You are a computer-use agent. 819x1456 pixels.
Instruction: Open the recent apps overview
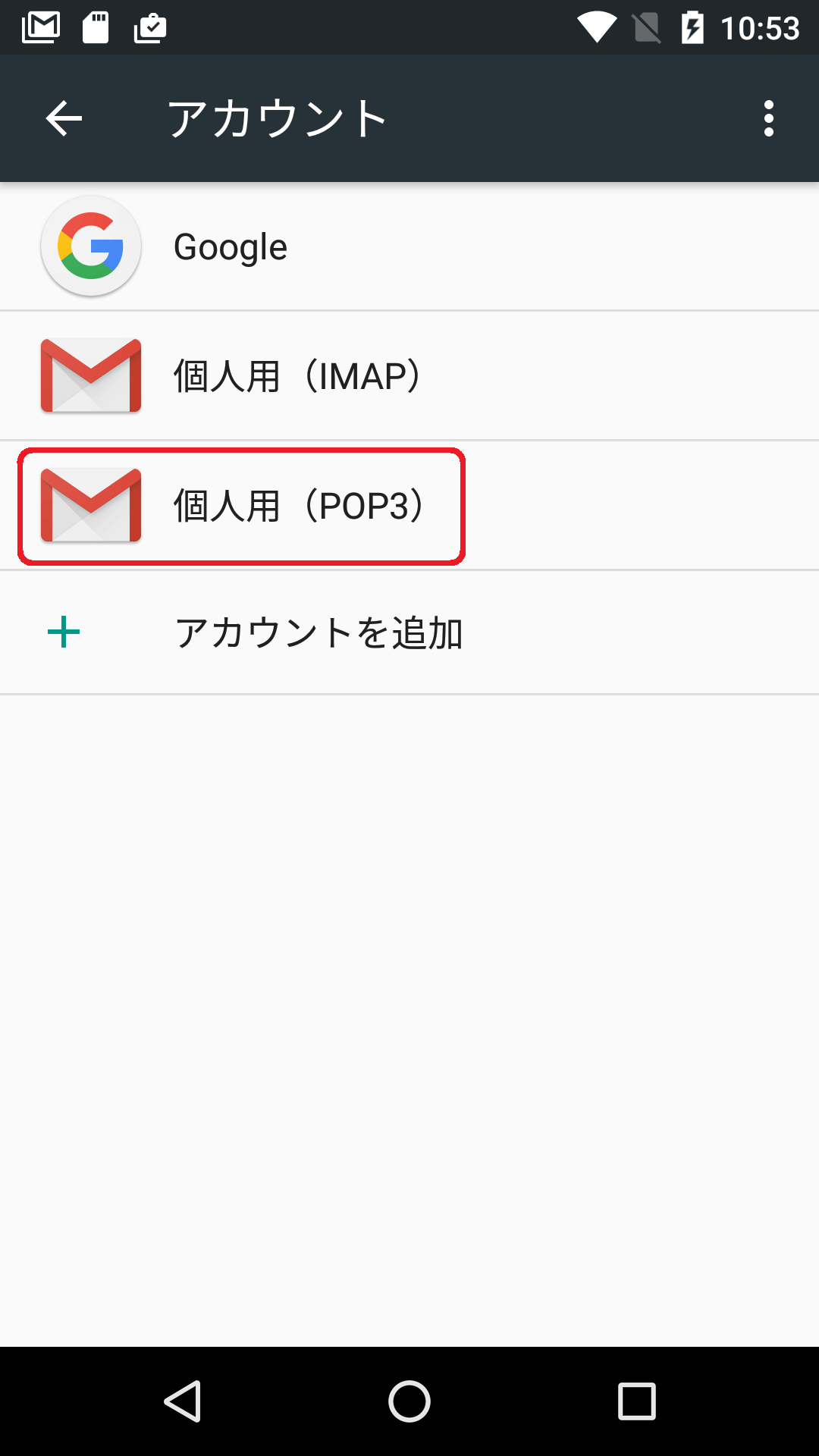[637, 1401]
